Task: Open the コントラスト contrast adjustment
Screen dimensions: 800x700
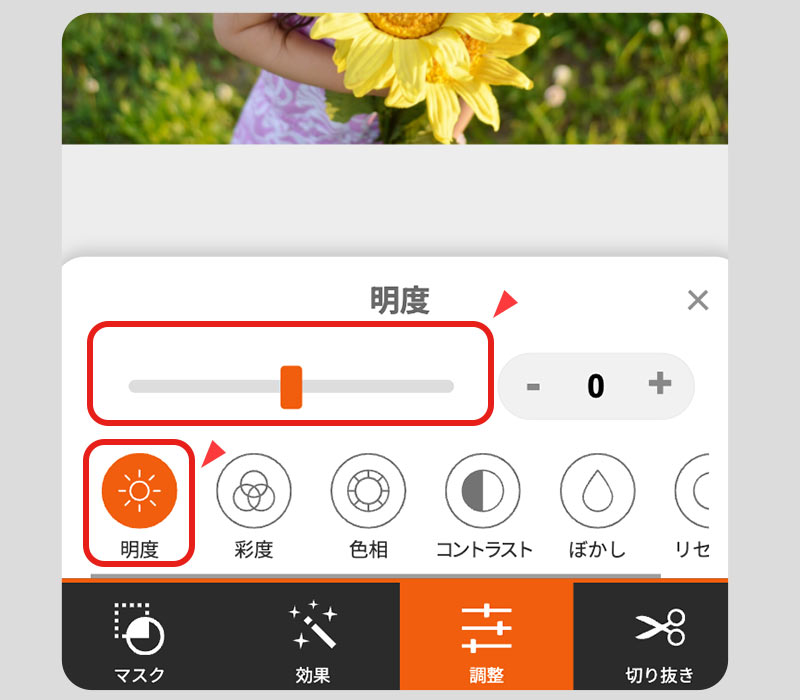Action: click(x=483, y=491)
